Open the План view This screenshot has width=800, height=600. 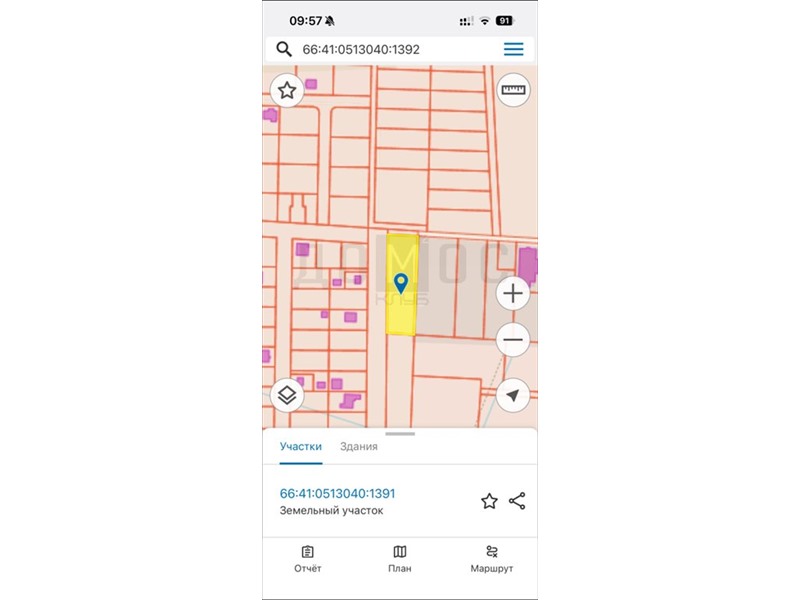(400, 559)
